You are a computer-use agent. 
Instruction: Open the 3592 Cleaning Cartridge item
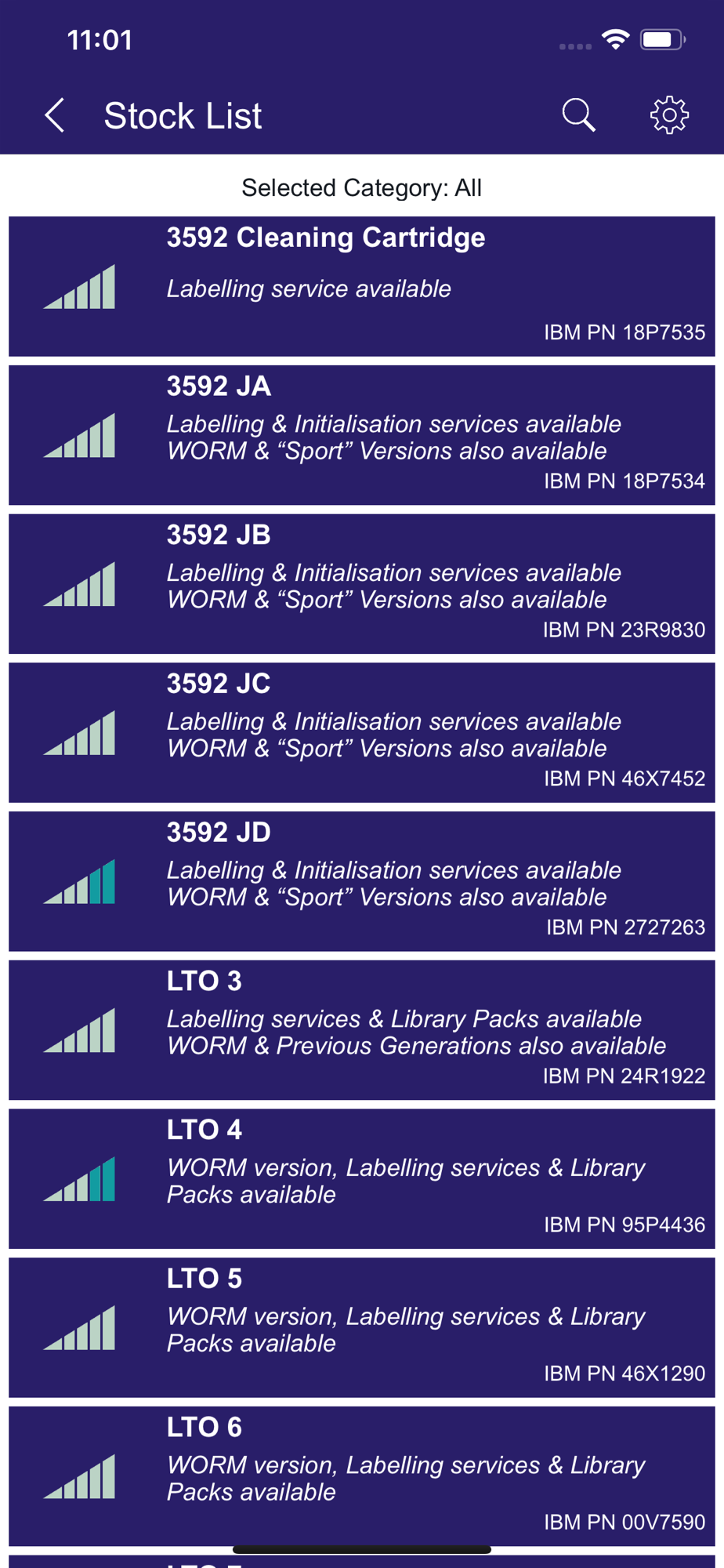362,286
